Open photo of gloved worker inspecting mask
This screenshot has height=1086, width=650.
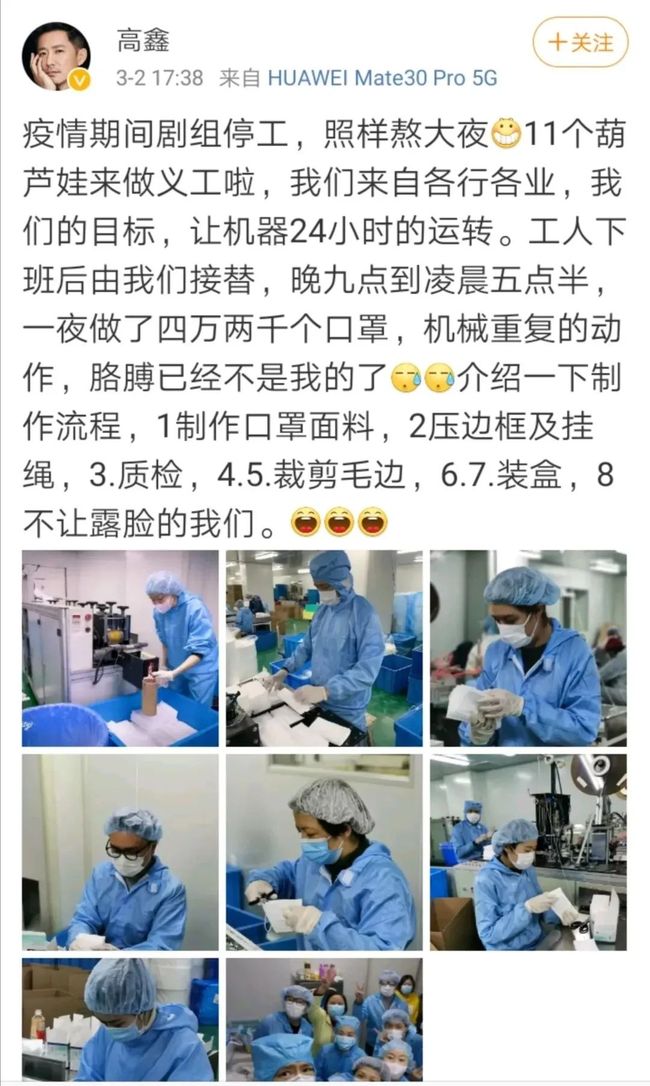(x=528, y=648)
